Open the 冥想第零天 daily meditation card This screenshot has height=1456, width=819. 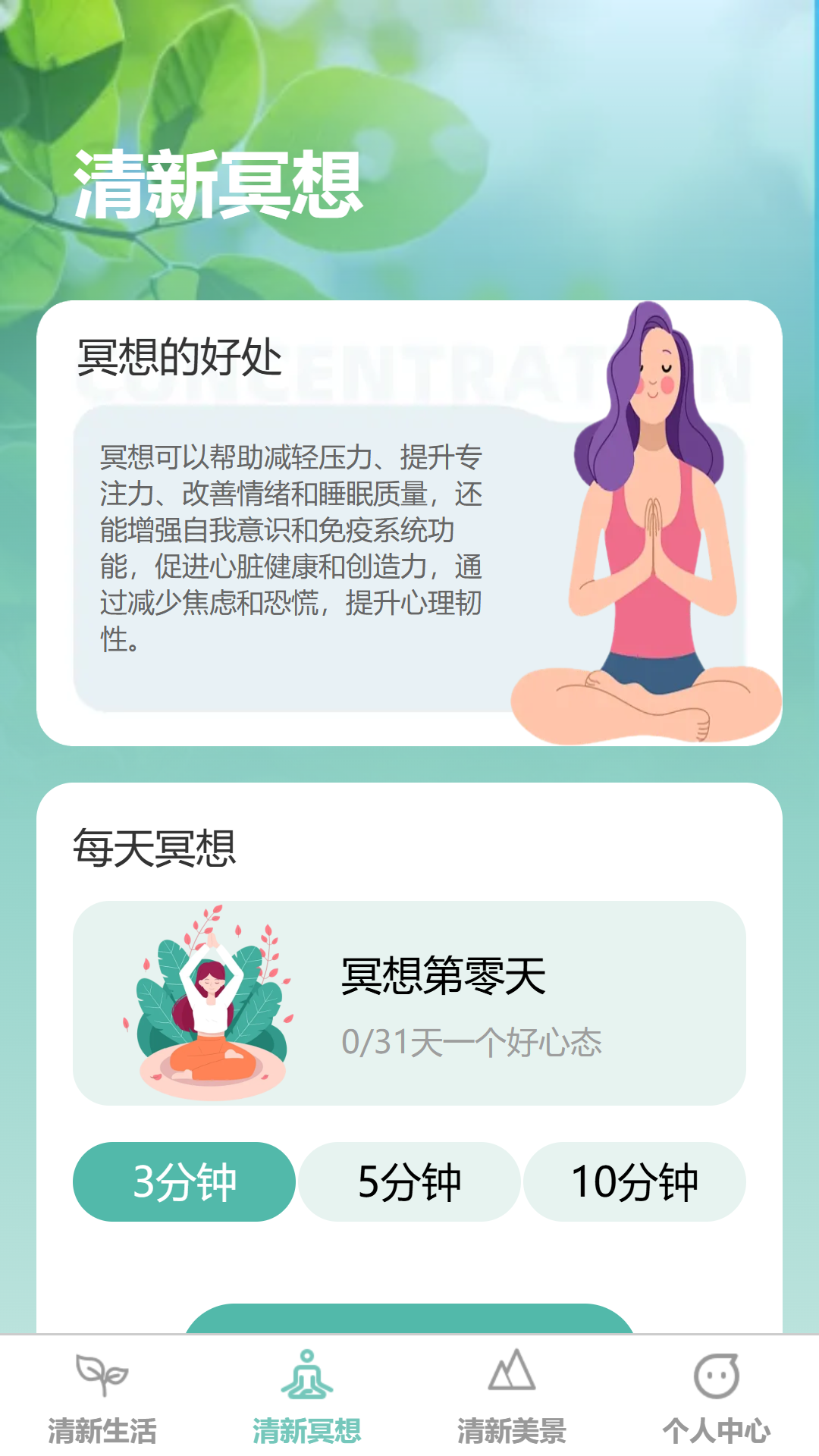pos(409,1003)
